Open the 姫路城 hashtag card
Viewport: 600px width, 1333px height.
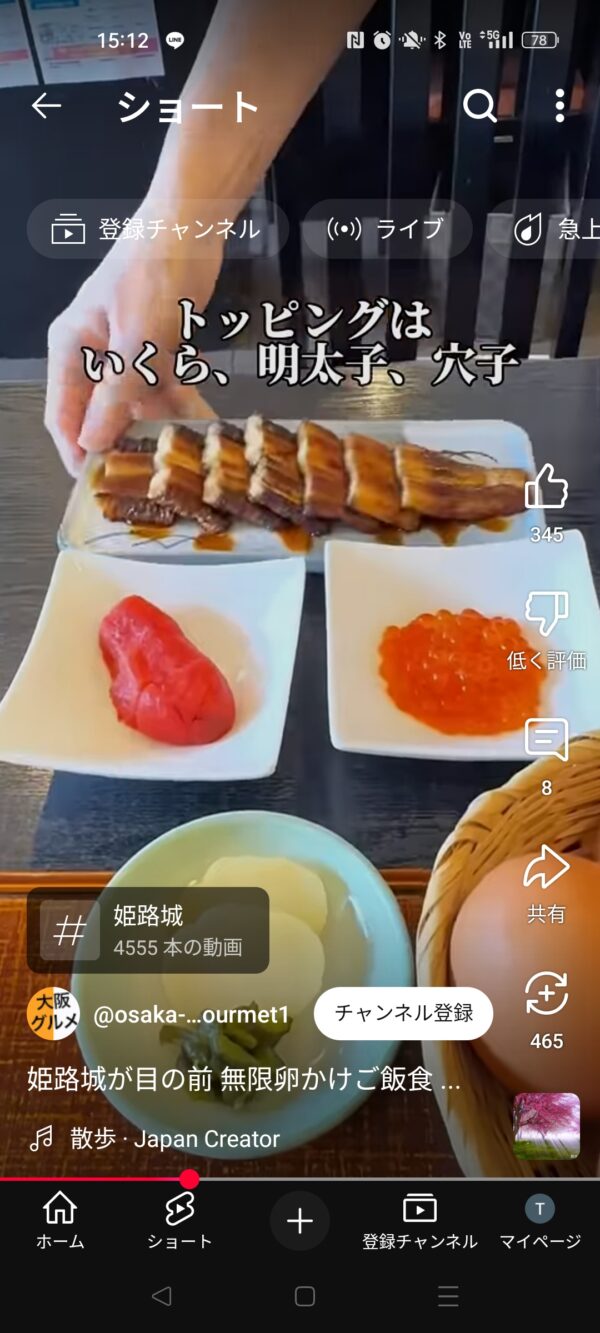[x=148, y=930]
